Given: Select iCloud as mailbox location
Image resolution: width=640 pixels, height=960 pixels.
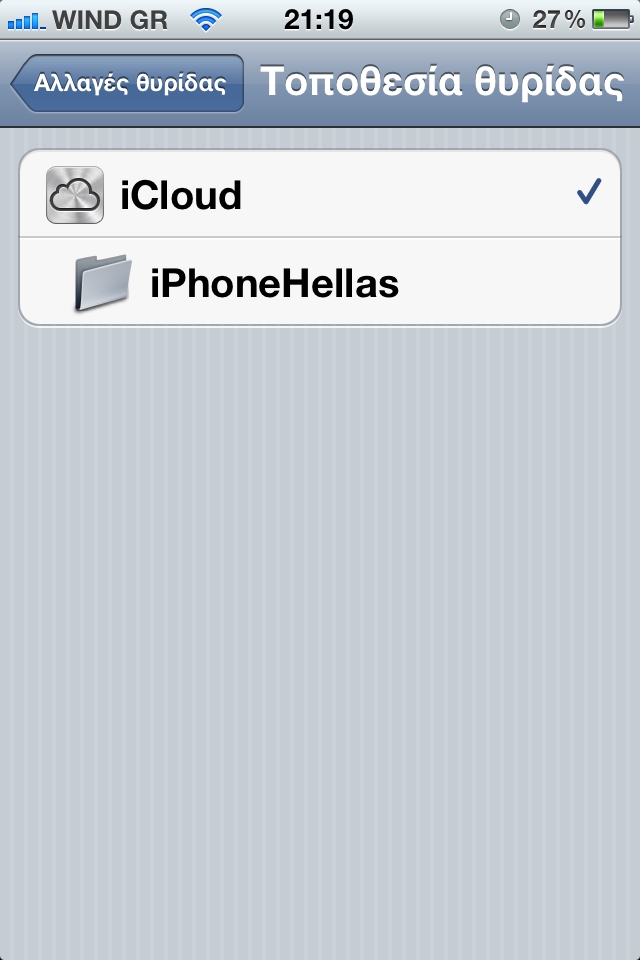Looking at the screenshot, I should click(320, 194).
